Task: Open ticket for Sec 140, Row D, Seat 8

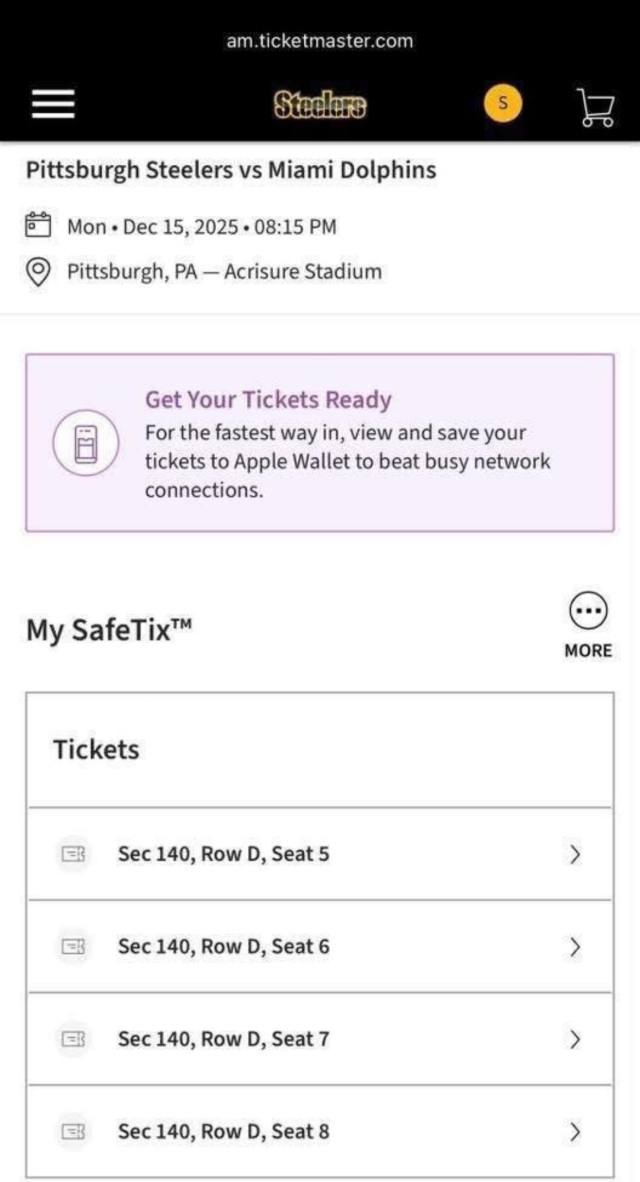Action: [319, 1132]
